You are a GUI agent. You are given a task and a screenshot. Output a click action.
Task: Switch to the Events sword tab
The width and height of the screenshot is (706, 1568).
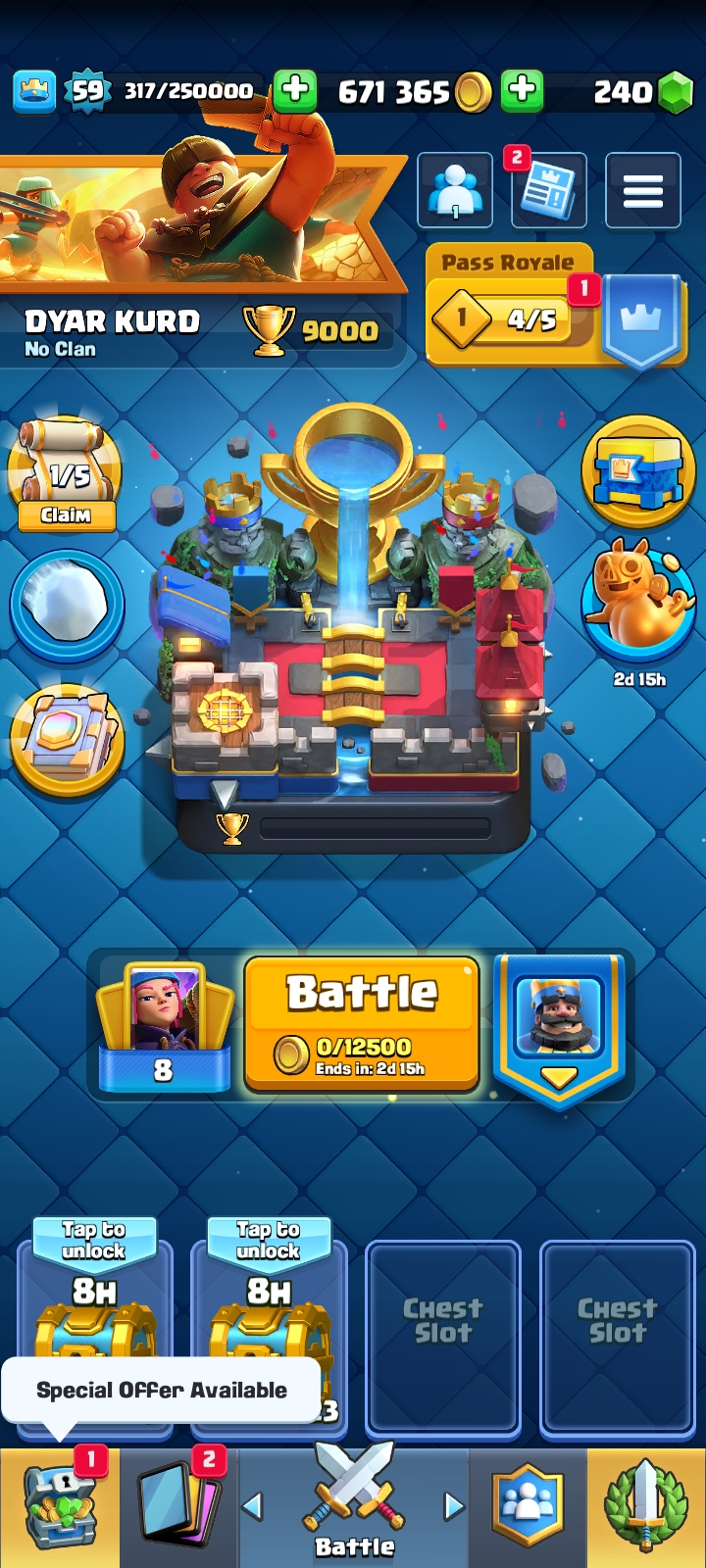click(645, 1509)
